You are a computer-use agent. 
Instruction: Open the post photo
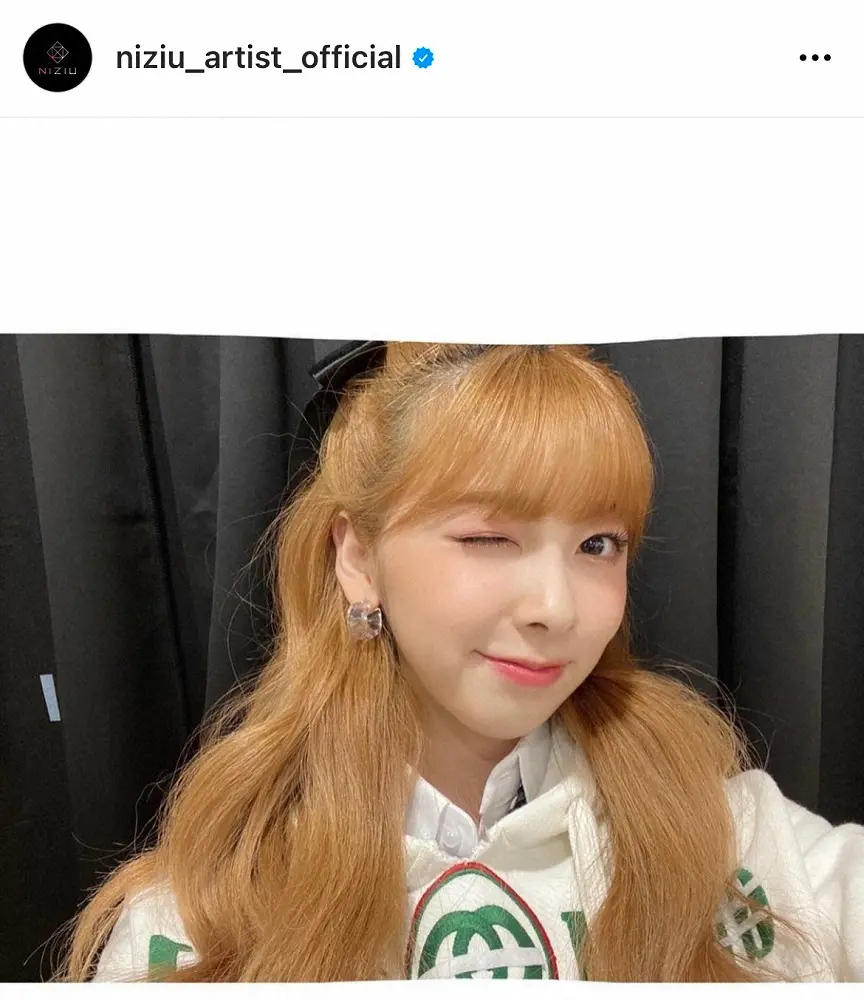[x=432, y=660]
